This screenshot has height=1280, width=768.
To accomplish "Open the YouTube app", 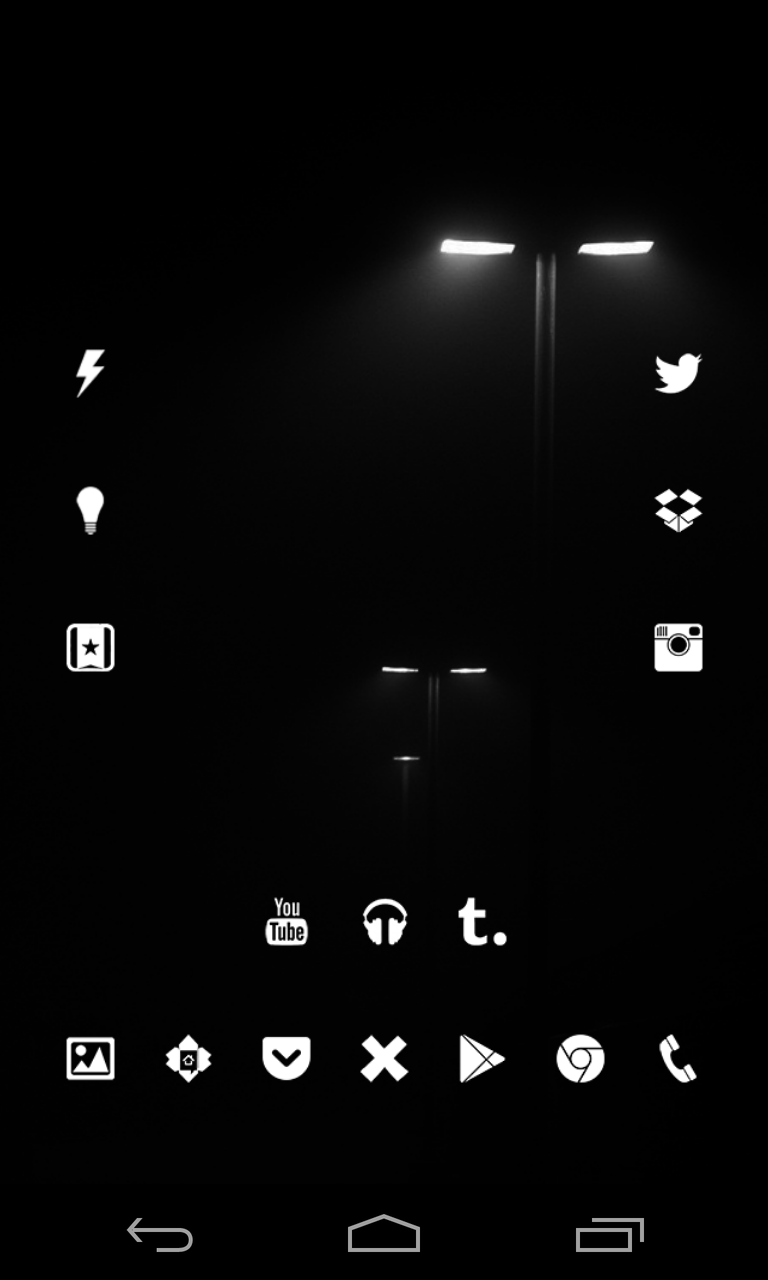I will pos(286,921).
